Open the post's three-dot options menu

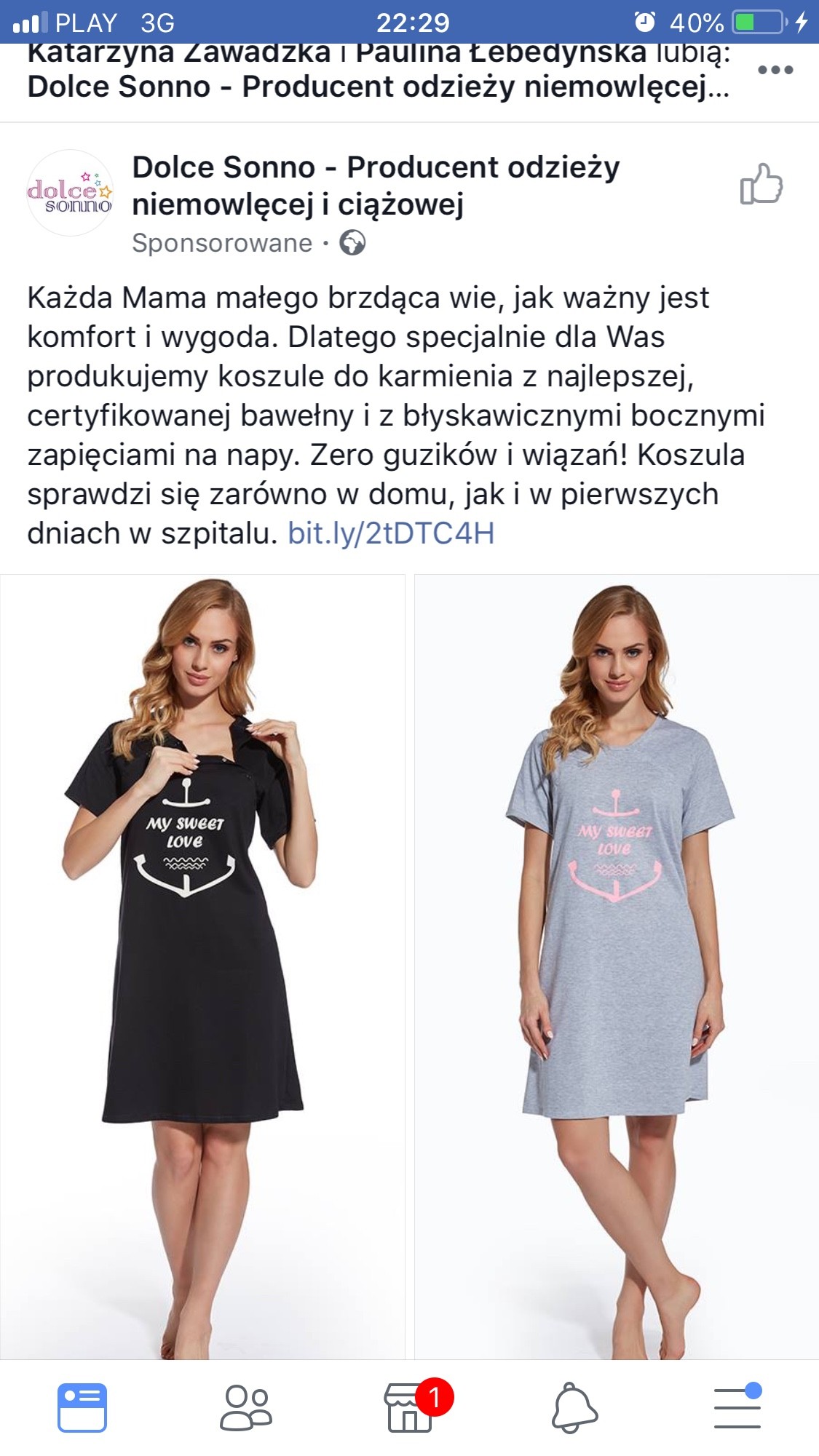tap(775, 71)
